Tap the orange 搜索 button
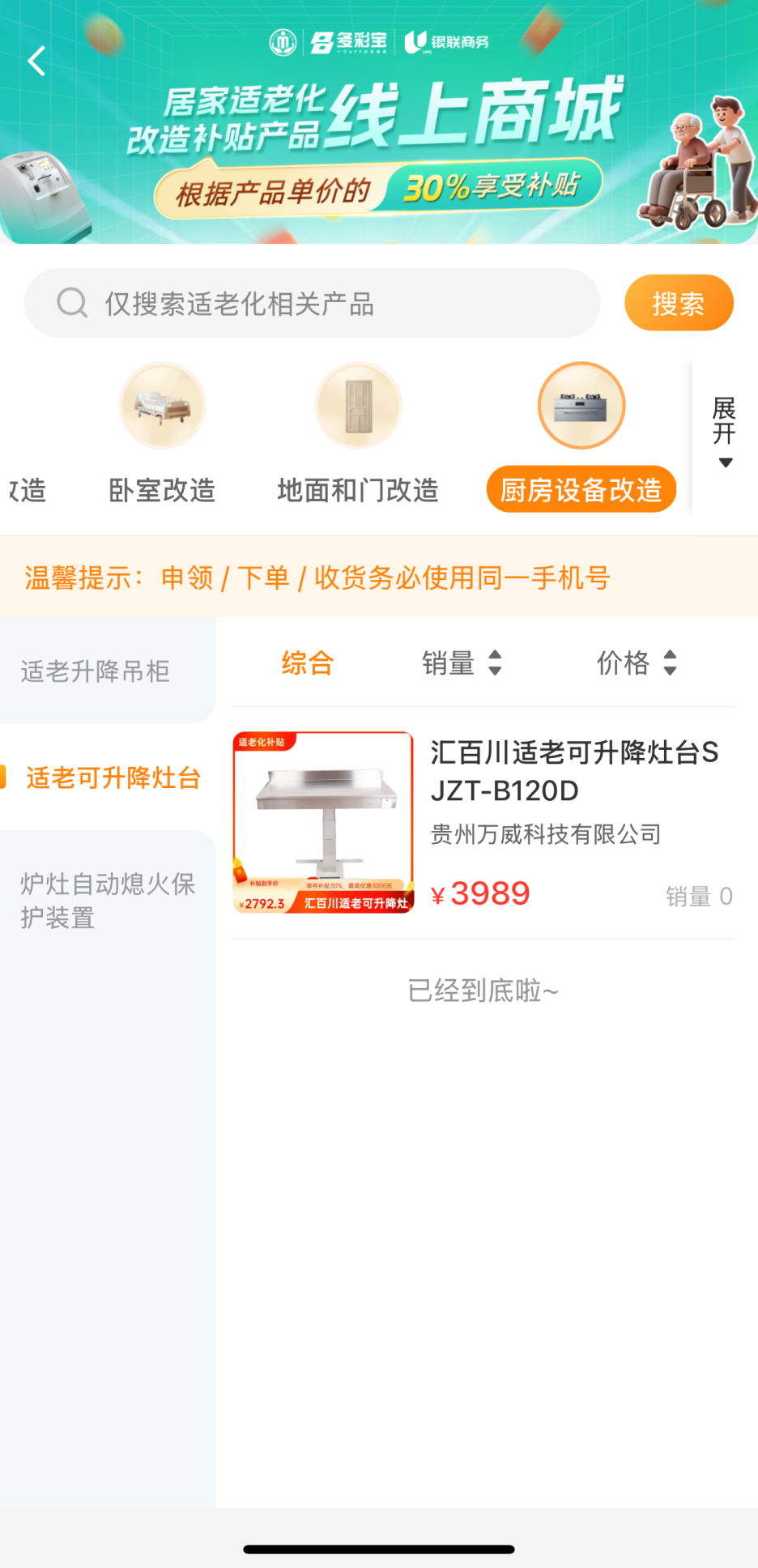Image resolution: width=758 pixels, height=1568 pixels. pyautogui.click(x=678, y=304)
